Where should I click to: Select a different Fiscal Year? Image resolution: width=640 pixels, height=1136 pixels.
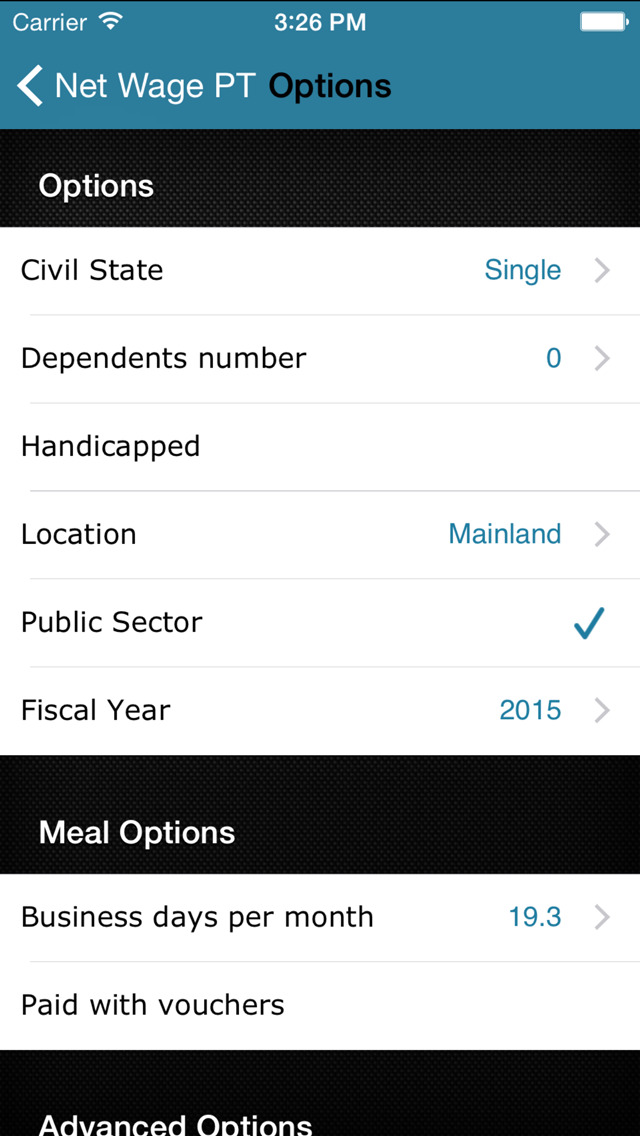tap(320, 711)
